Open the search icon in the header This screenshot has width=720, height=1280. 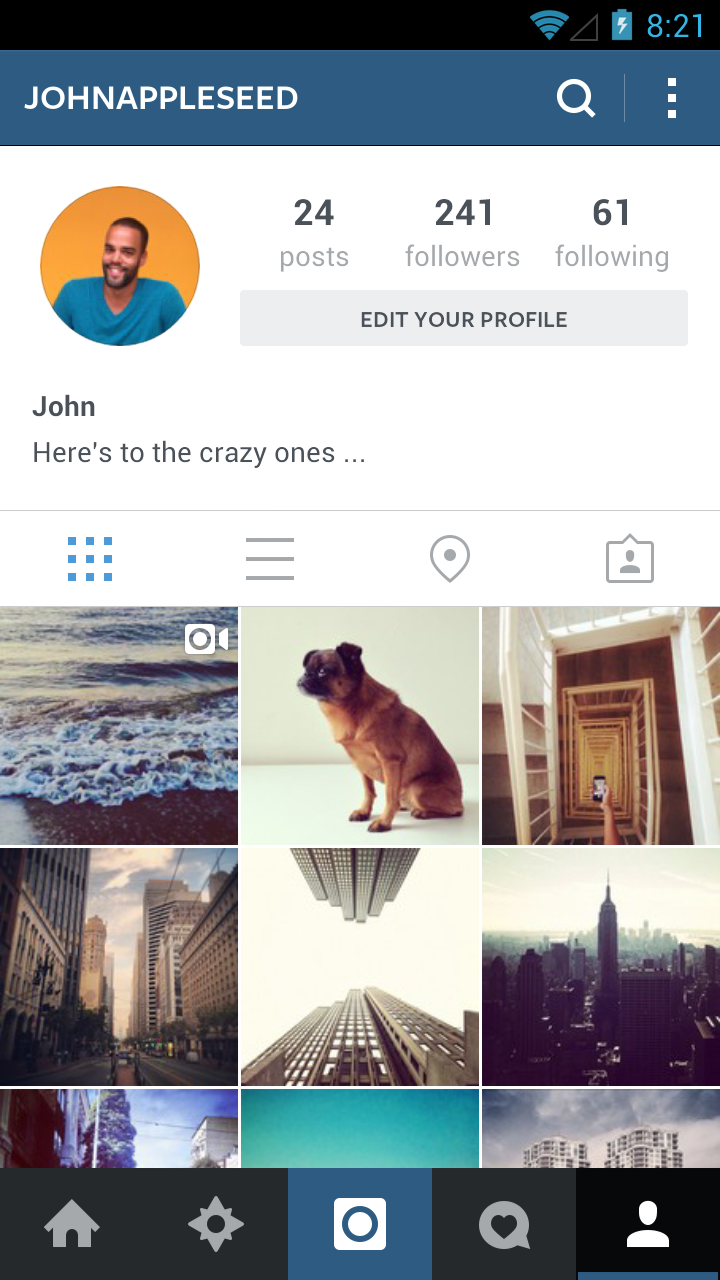(576, 98)
